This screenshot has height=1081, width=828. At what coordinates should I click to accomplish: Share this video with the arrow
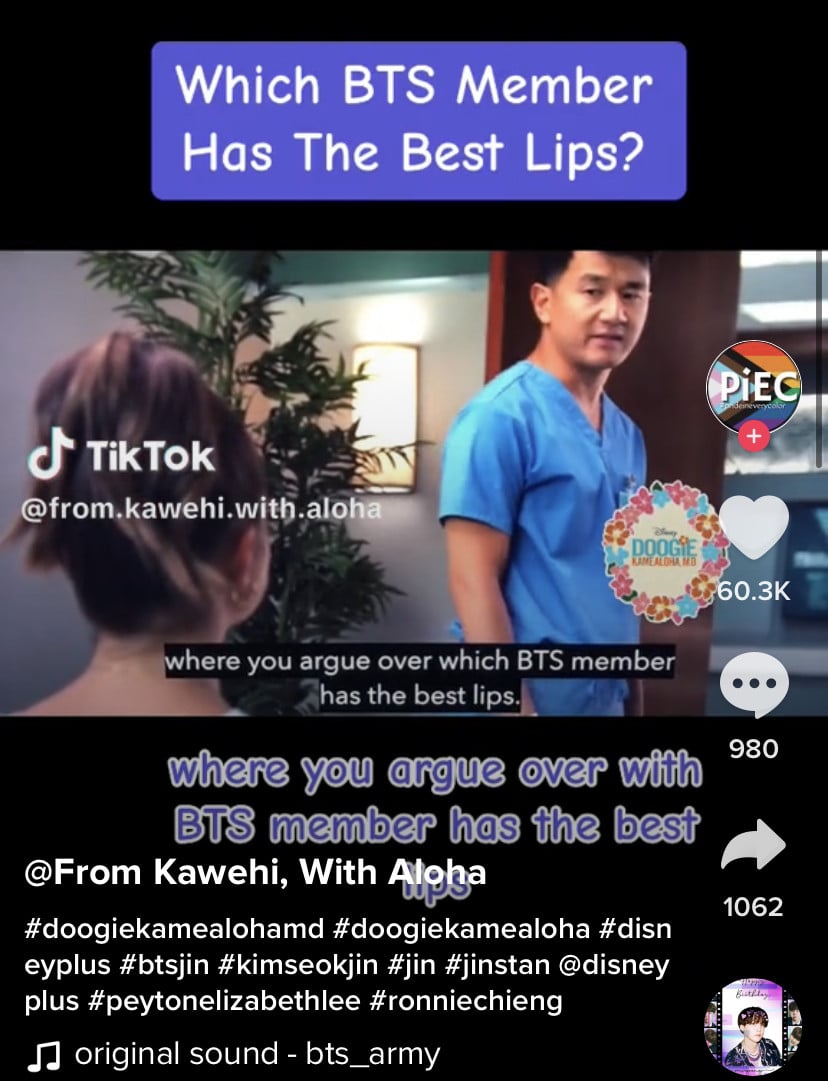754,846
